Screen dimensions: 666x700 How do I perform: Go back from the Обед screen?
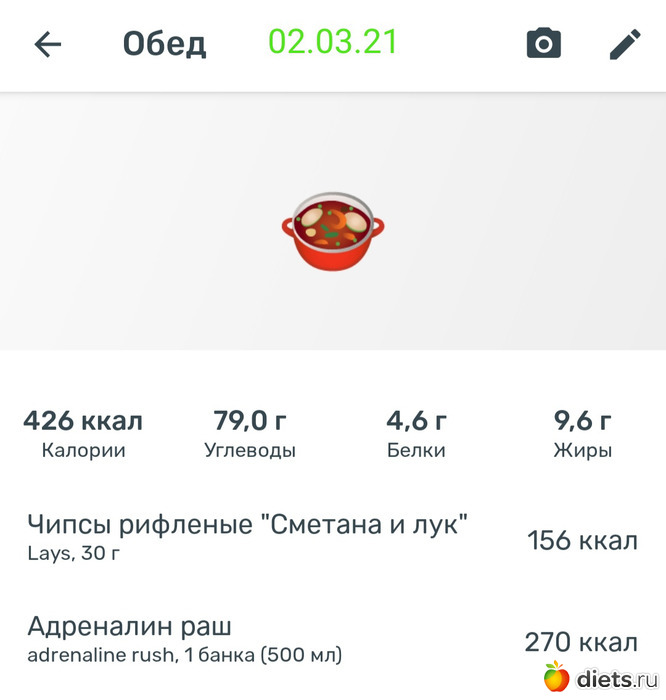click(47, 44)
